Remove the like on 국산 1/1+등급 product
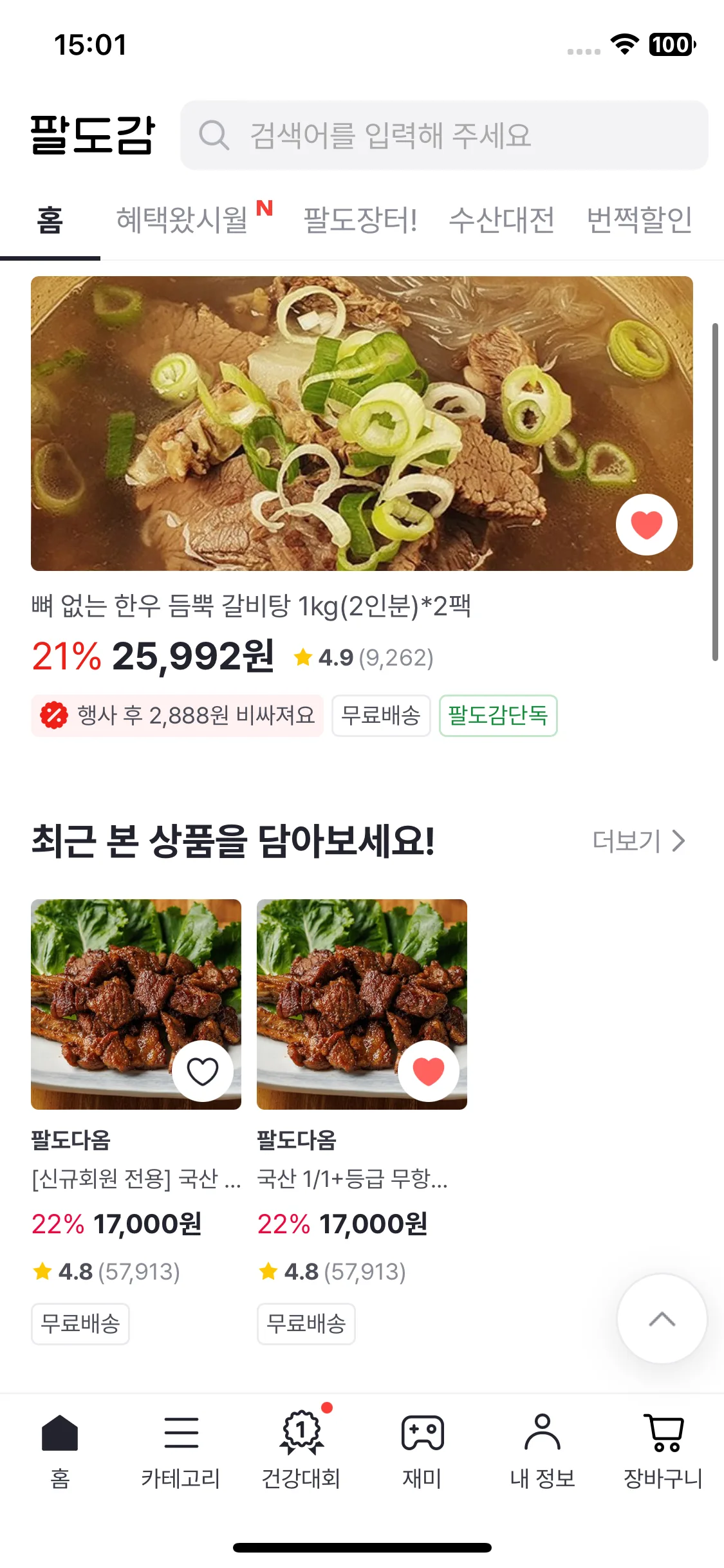Image resolution: width=724 pixels, height=1568 pixels. point(429,1072)
